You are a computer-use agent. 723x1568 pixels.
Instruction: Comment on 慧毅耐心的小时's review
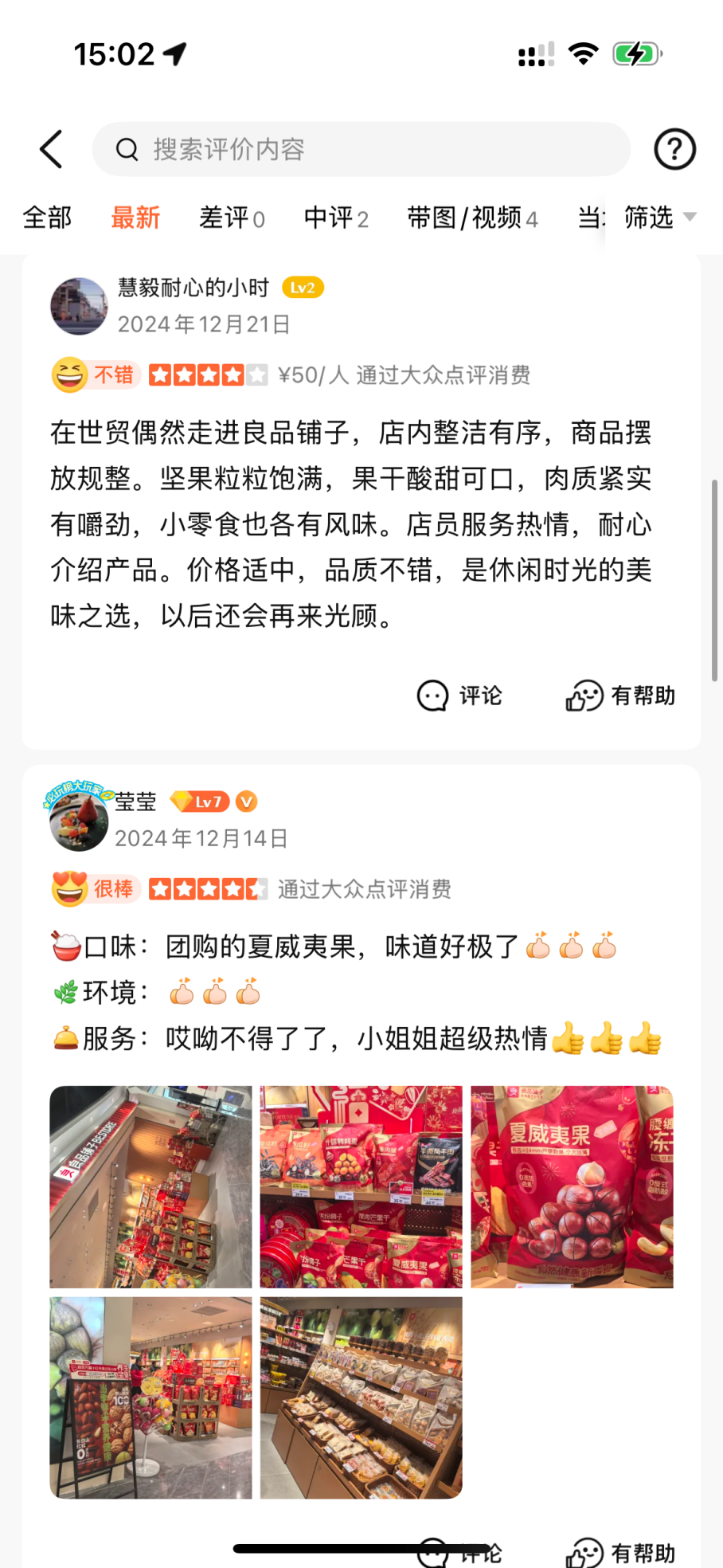(460, 696)
